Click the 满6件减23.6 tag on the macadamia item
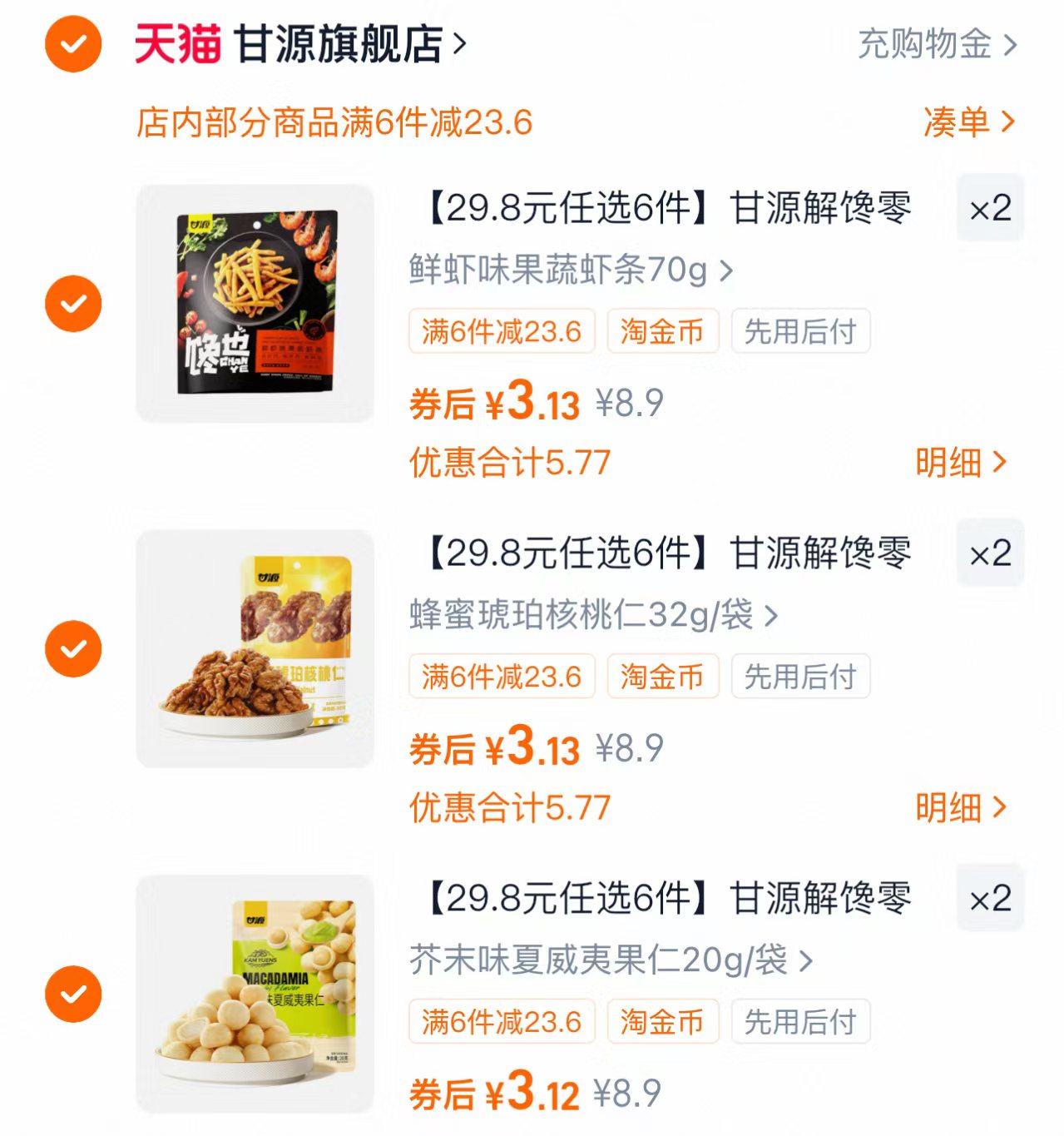This screenshot has height=1136, width=1064. click(x=502, y=1022)
